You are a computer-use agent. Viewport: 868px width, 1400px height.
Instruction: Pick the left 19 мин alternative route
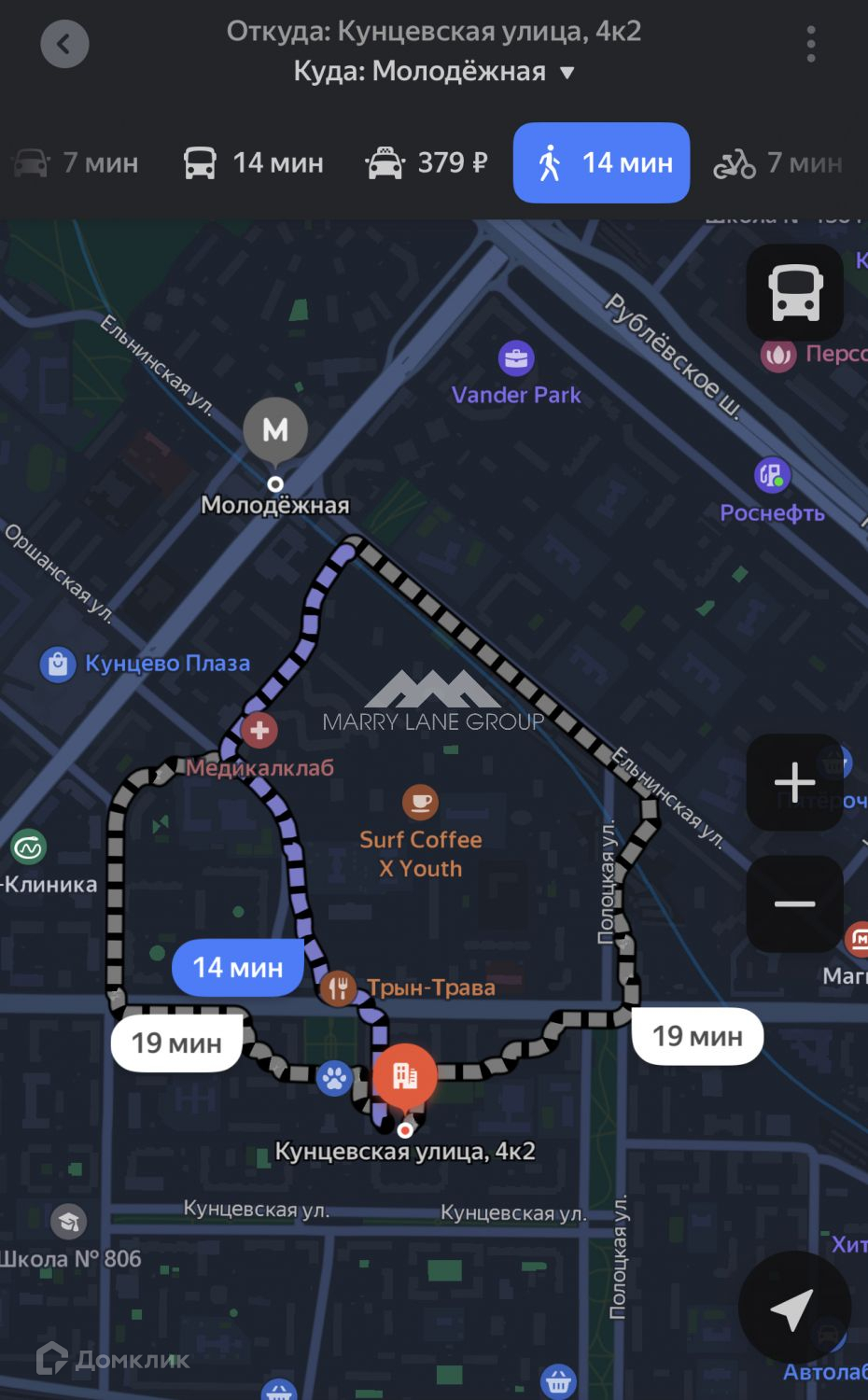click(x=176, y=1043)
